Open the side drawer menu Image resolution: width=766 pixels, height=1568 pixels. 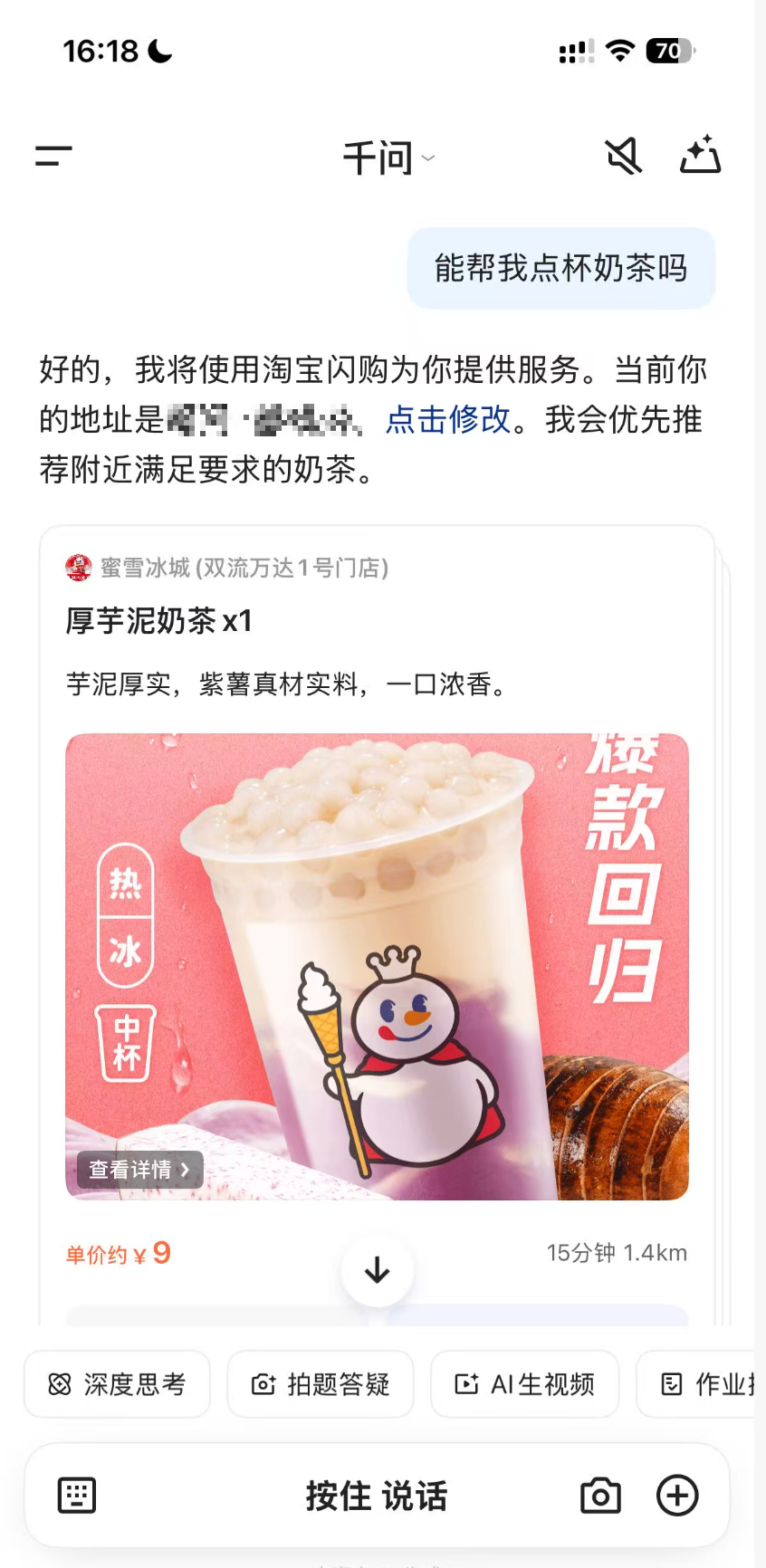pos(53,157)
